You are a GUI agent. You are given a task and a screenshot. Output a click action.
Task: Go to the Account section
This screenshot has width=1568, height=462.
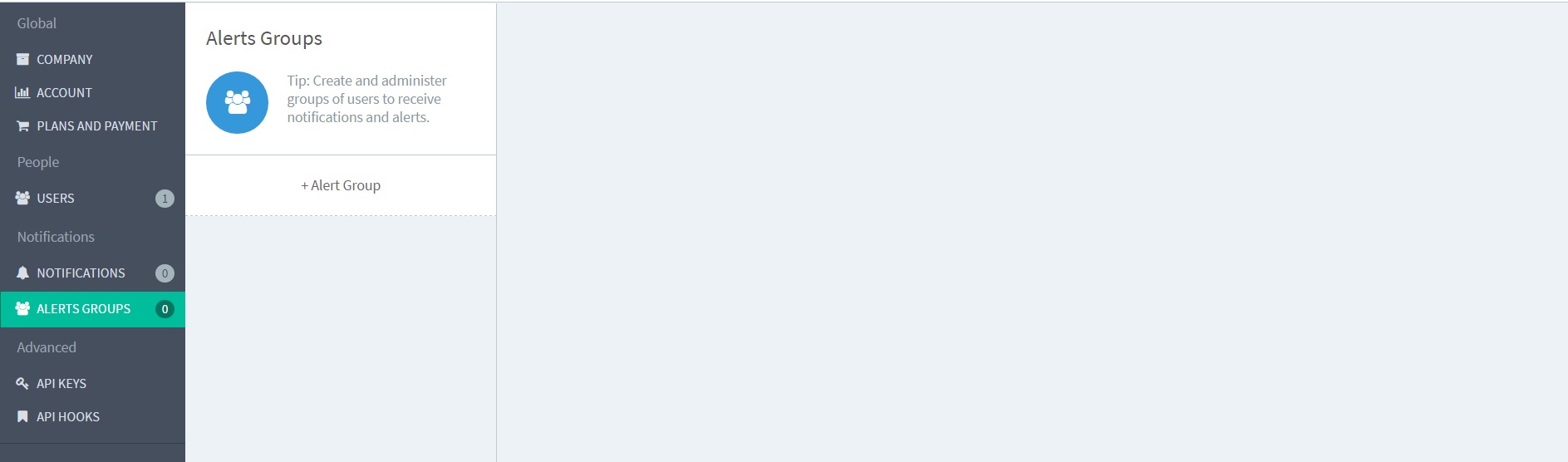[x=64, y=93]
